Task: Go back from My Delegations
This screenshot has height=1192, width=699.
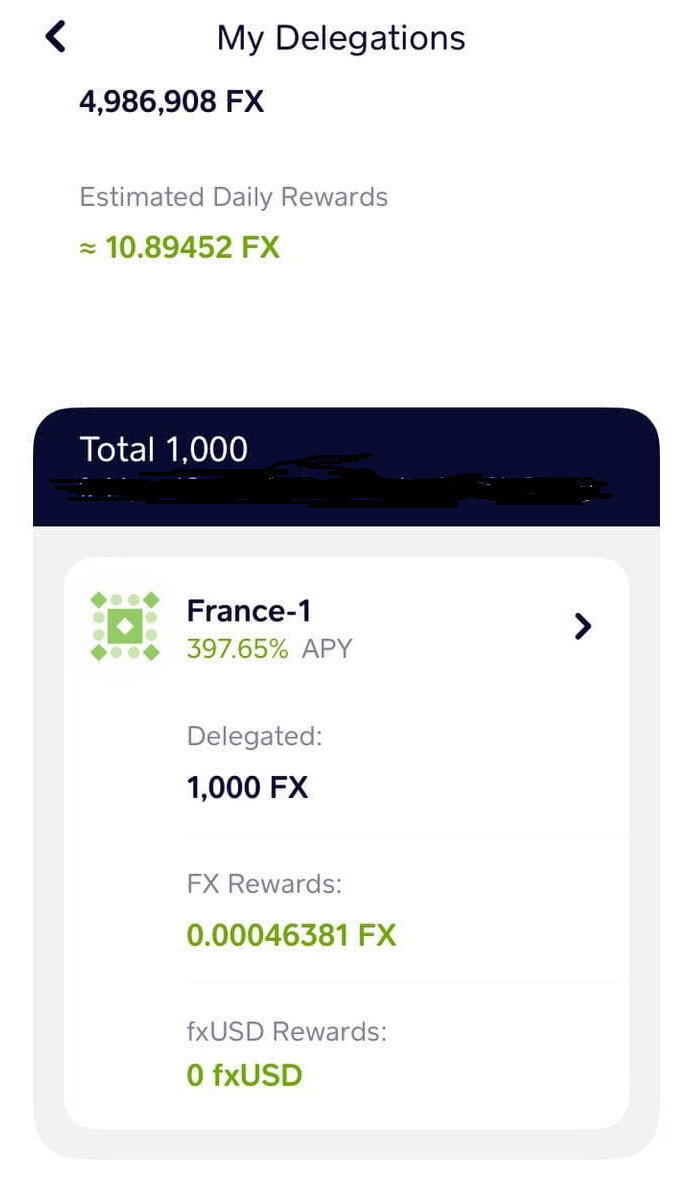Action: (56, 37)
